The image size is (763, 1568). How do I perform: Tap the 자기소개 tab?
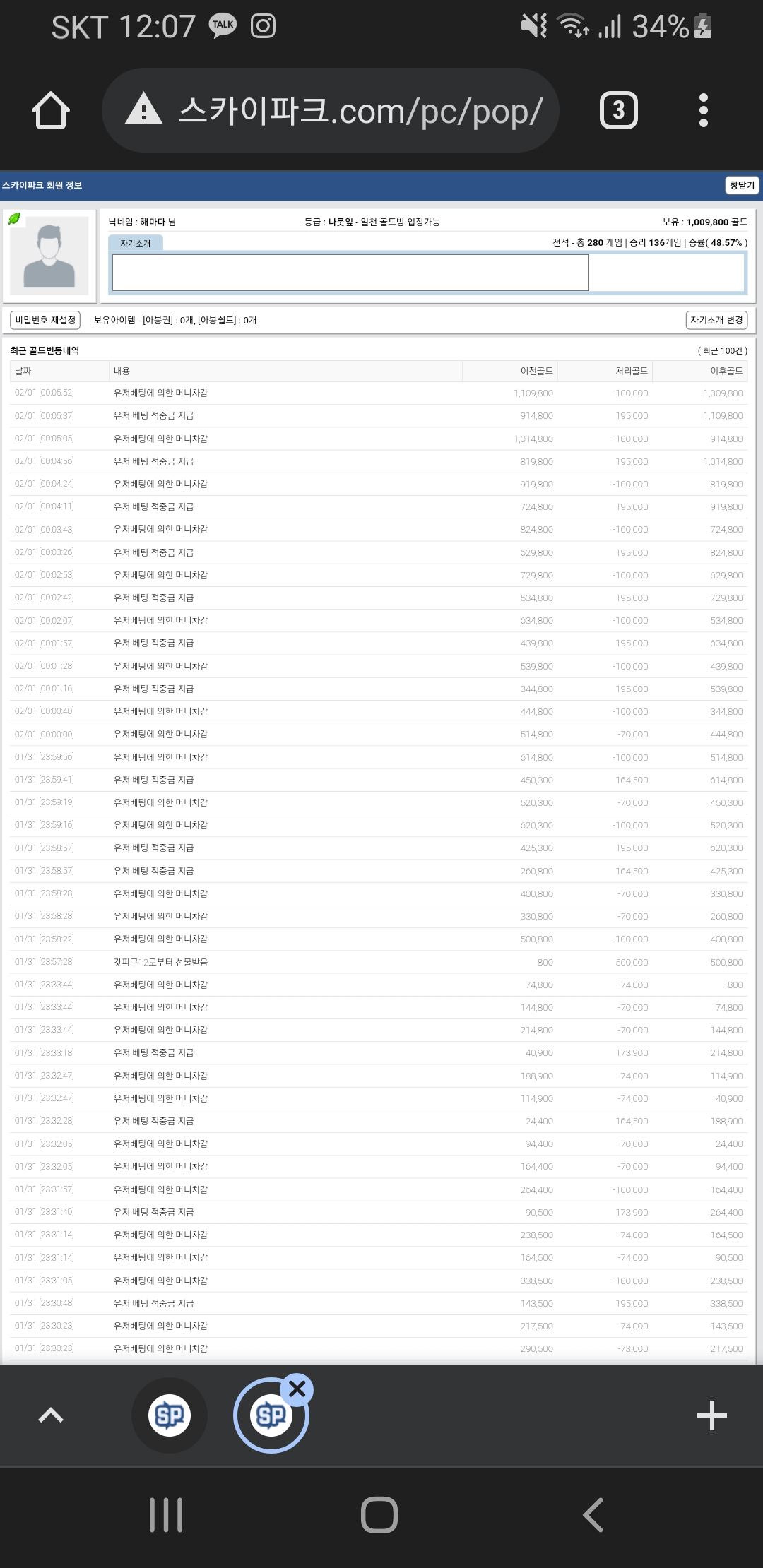(x=135, y=243)
